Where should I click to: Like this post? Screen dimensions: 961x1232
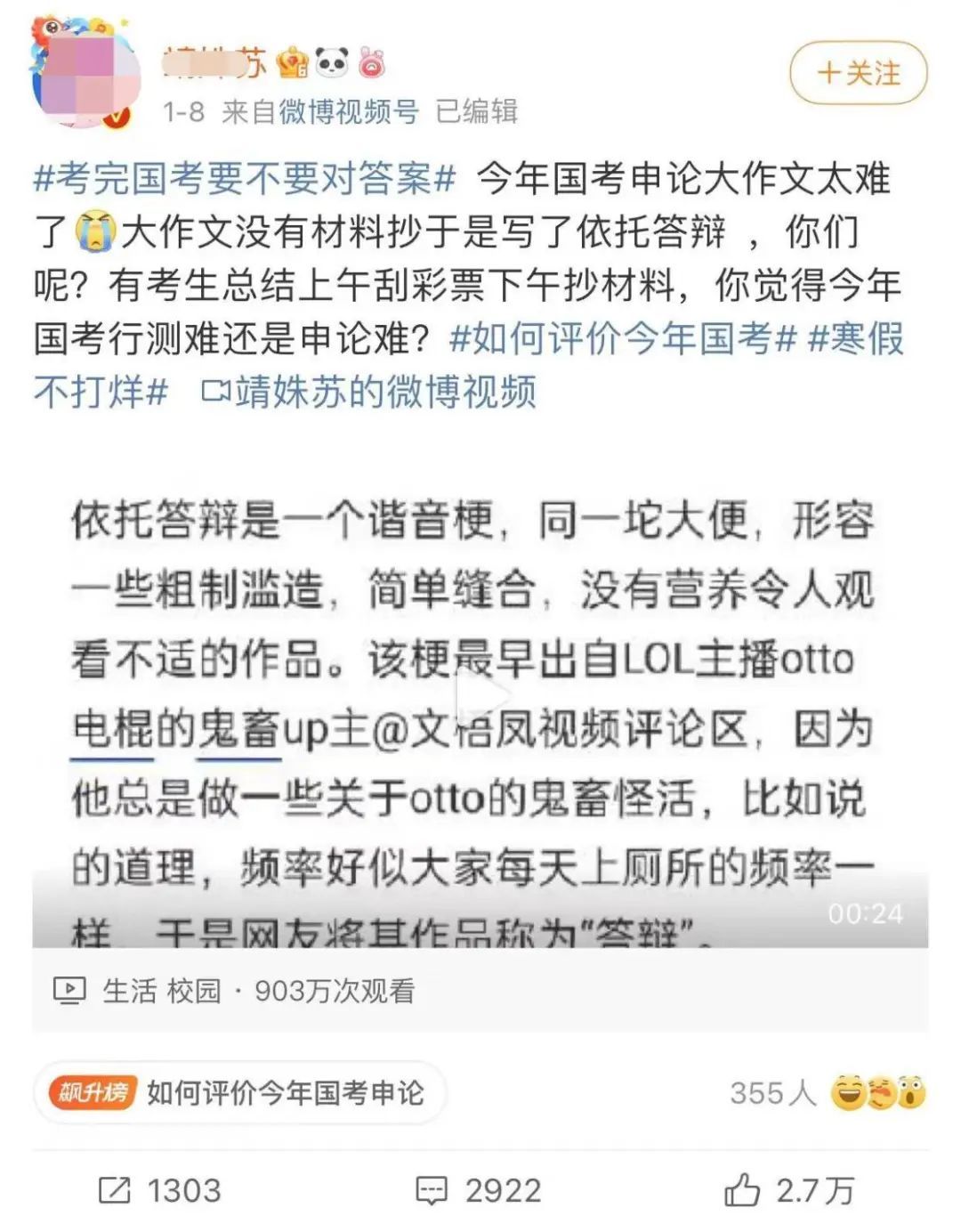pyautogui.click(x=788, y=1190)
